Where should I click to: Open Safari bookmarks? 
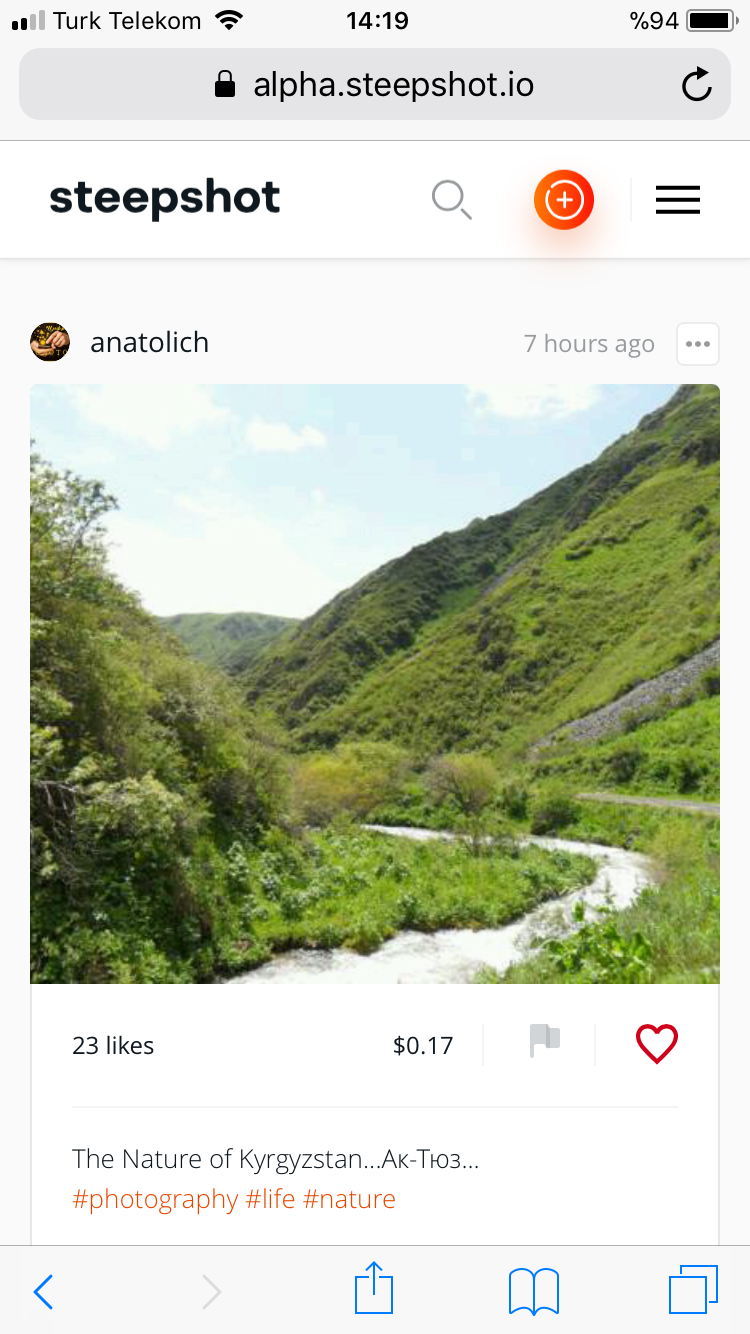(534, 1292)
